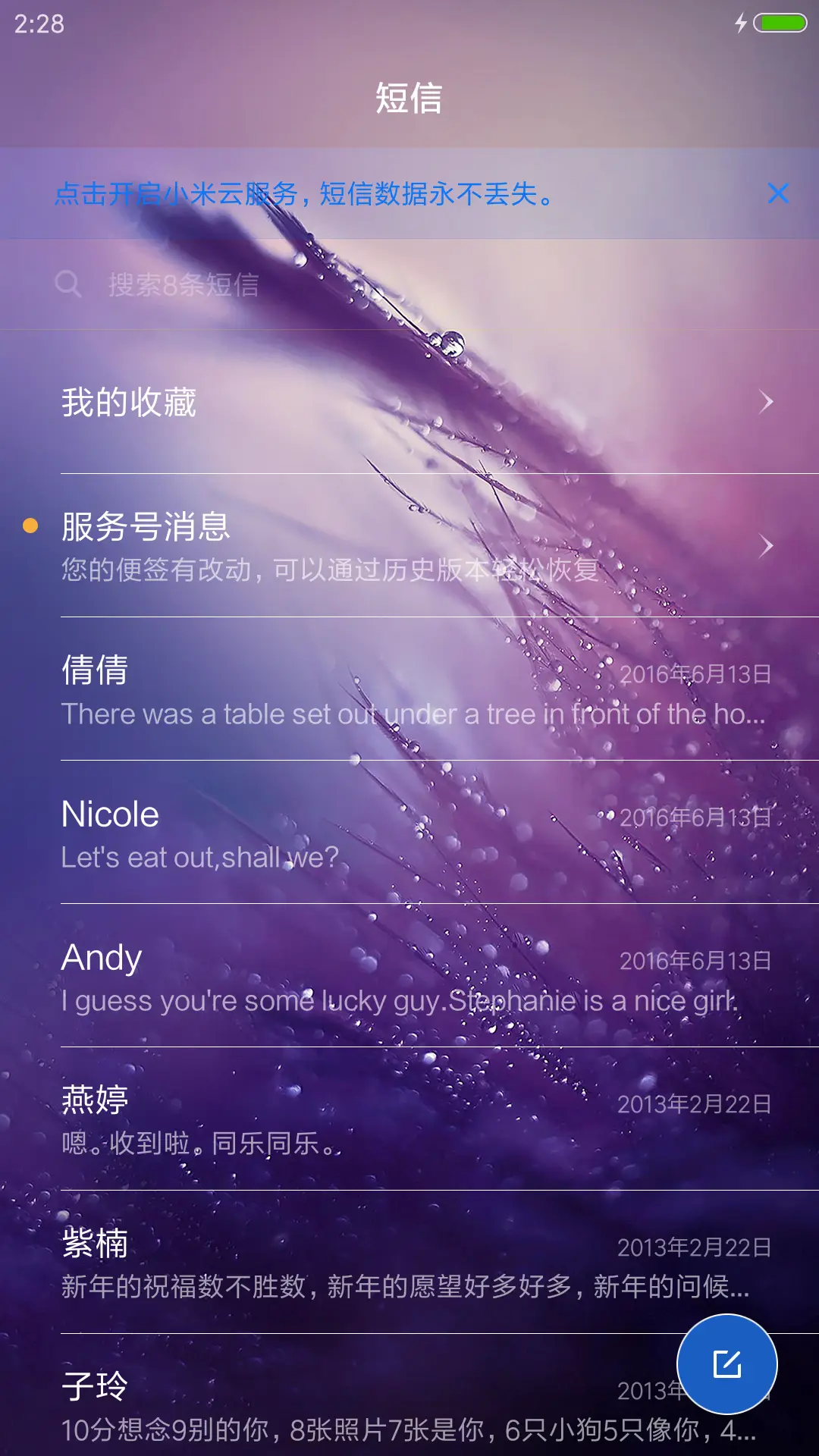The width and height of the screenshot is (819, 1456).
Task: Open the 短信 title header
Action: click(x=409, y=99)
